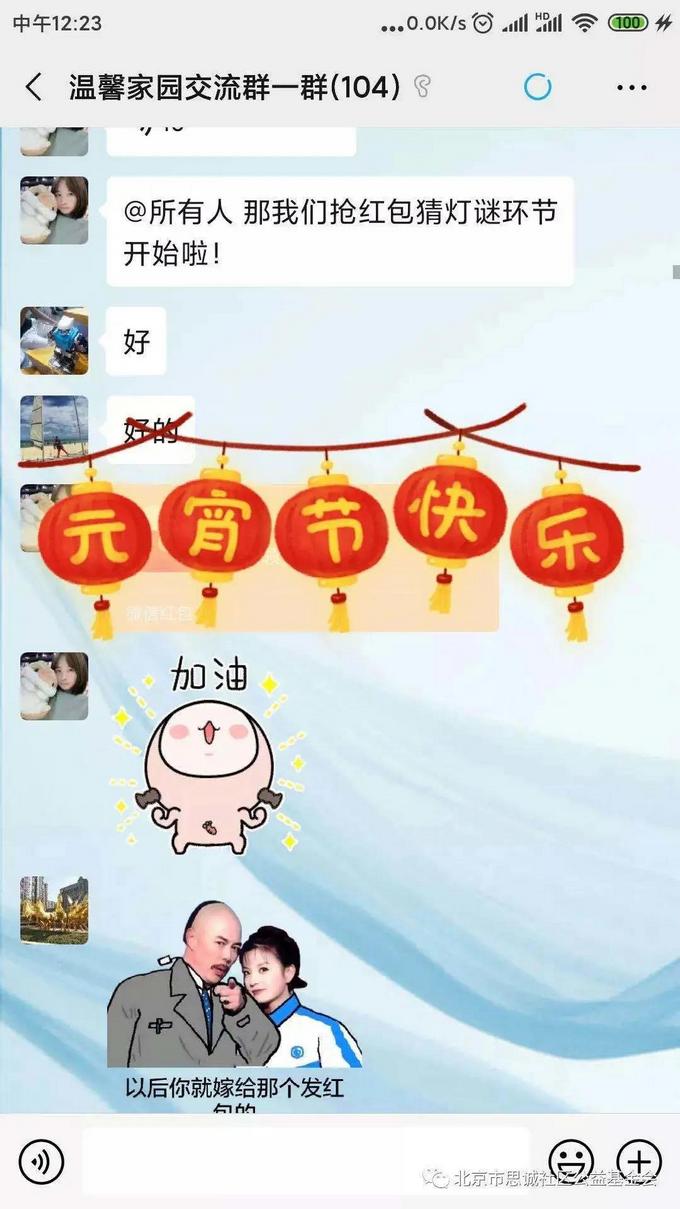Open the emoji sticker picker
The height and width of the screenshot is (1209, 680).
(x=571, y=1161)
